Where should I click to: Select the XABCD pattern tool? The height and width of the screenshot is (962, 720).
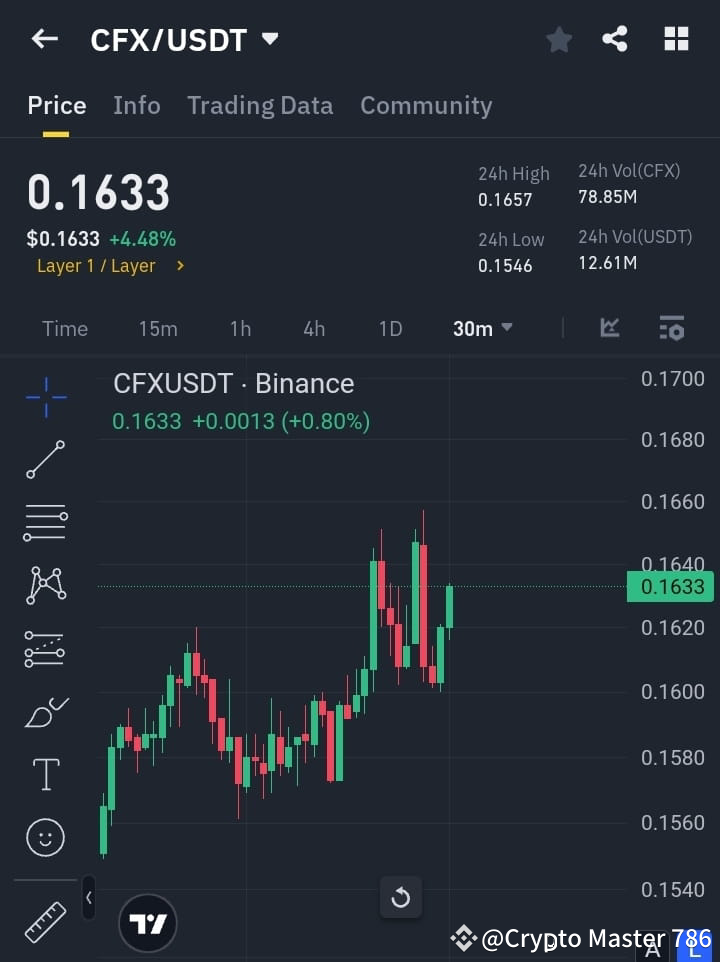click(45, 586)
